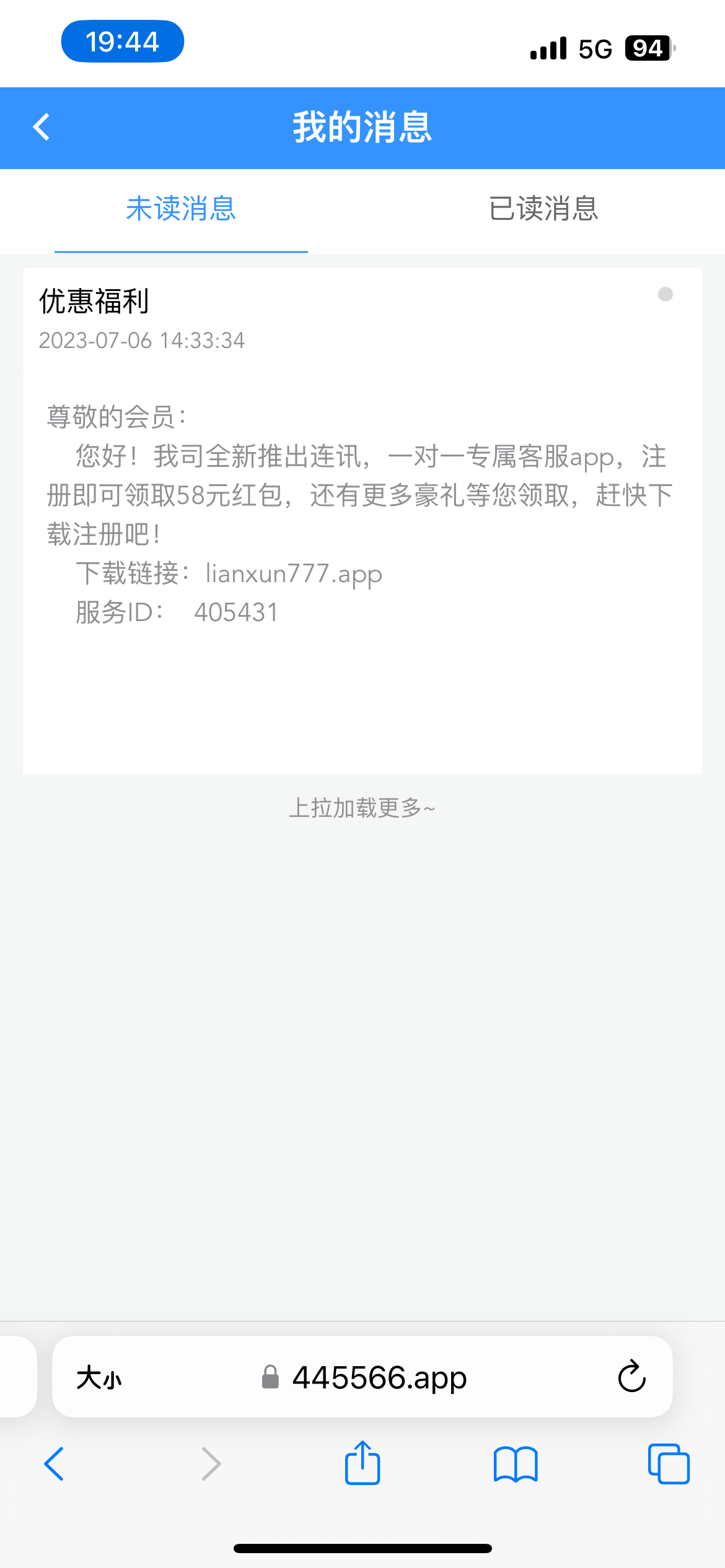Go back from 我的消息 page
The image size is (725, 1568).
[x=42, y=128]
